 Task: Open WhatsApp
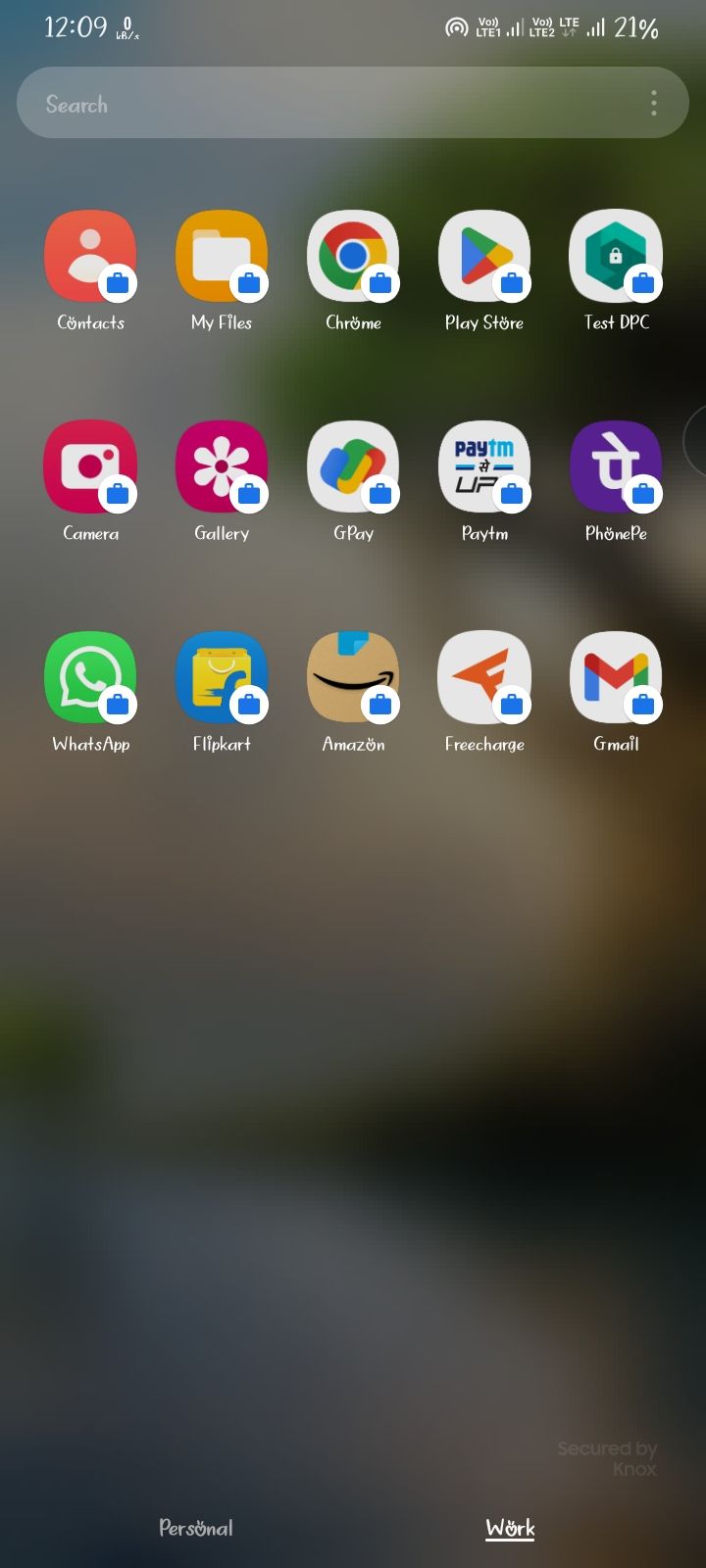tap(90, 678)
